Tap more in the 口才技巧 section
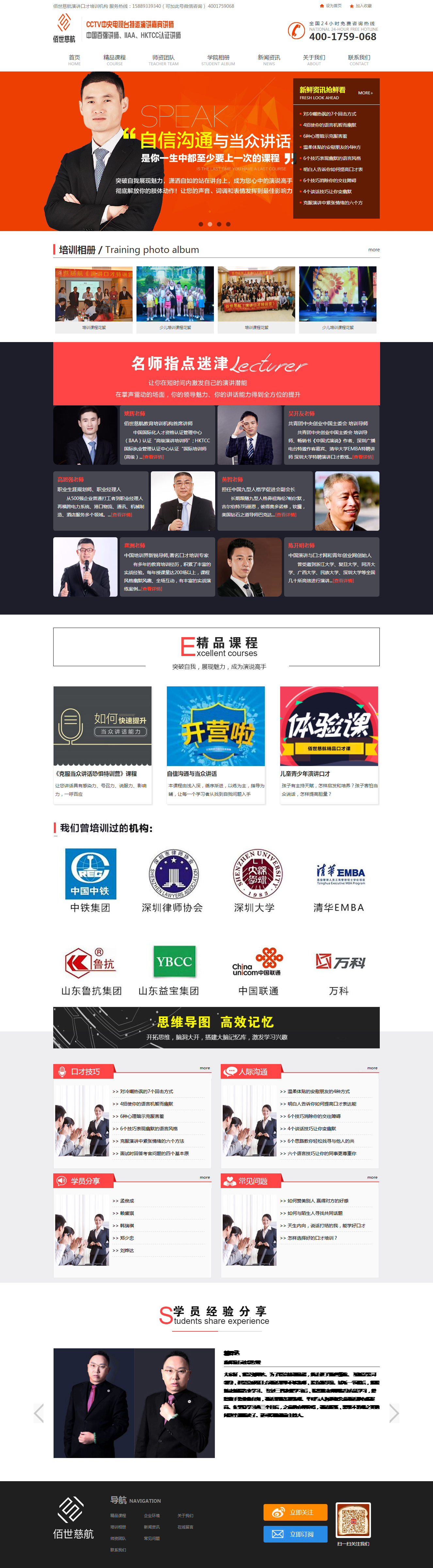Image resolution: width=433 pixels, height=1568 pixels. pos(205,1068)
